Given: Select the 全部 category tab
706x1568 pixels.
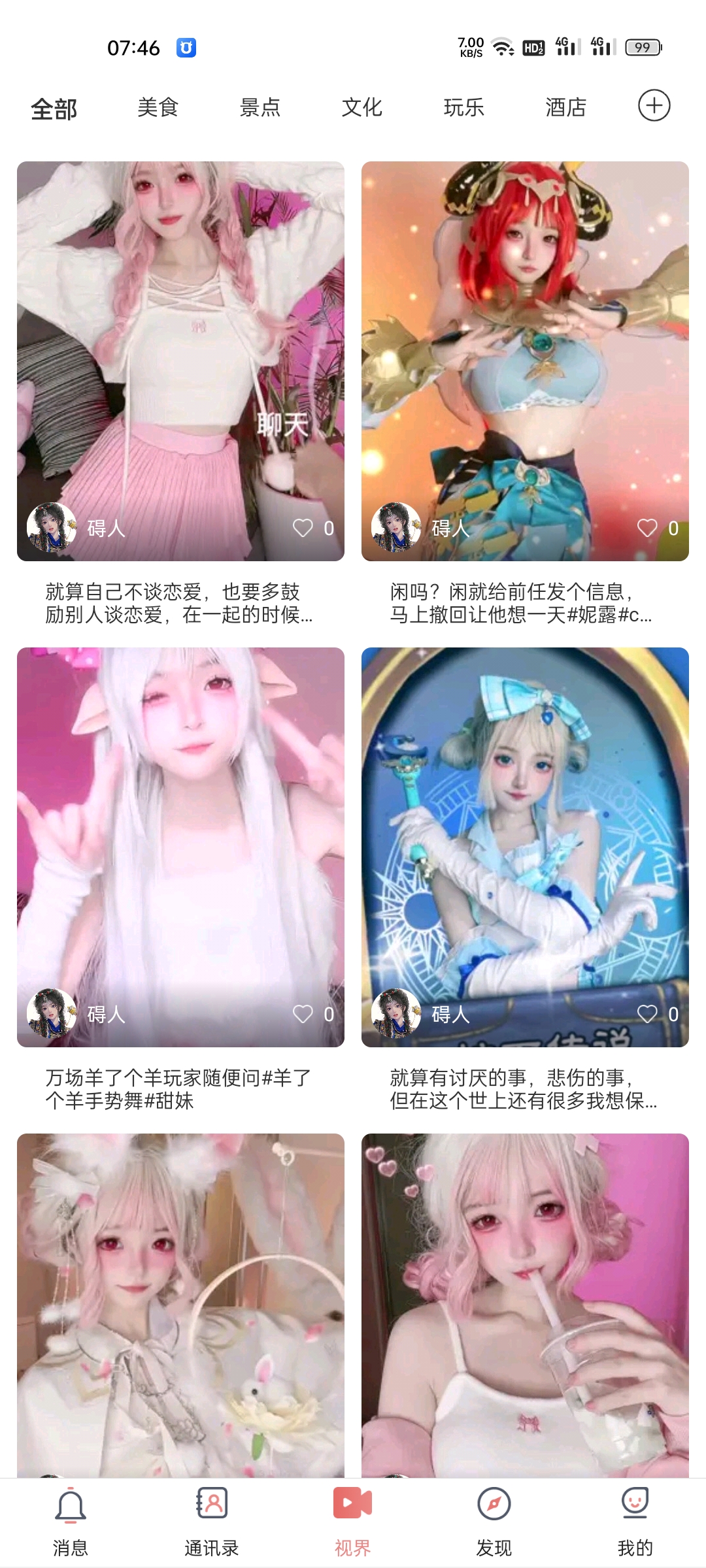Looking at the screenshot, I should click(x=54, y=108).
